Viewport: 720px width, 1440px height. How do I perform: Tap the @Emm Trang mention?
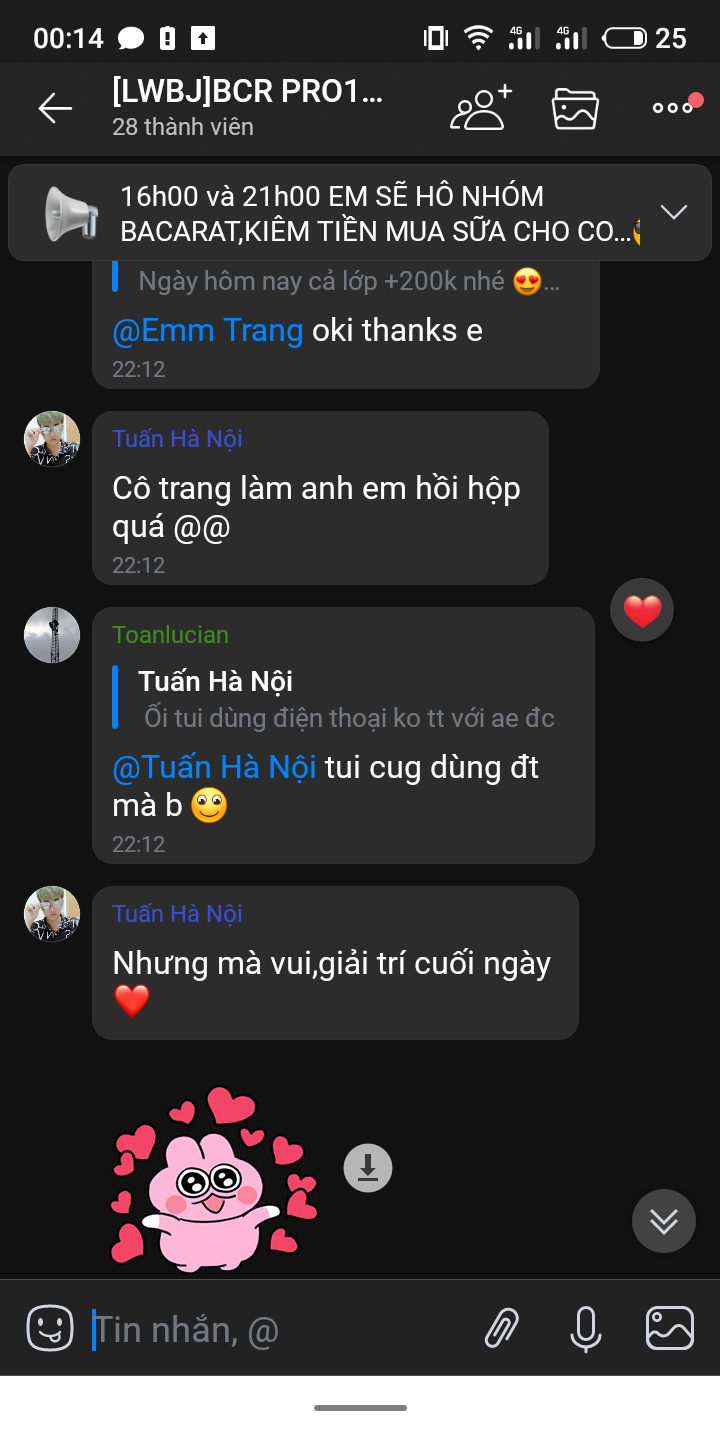208,330
